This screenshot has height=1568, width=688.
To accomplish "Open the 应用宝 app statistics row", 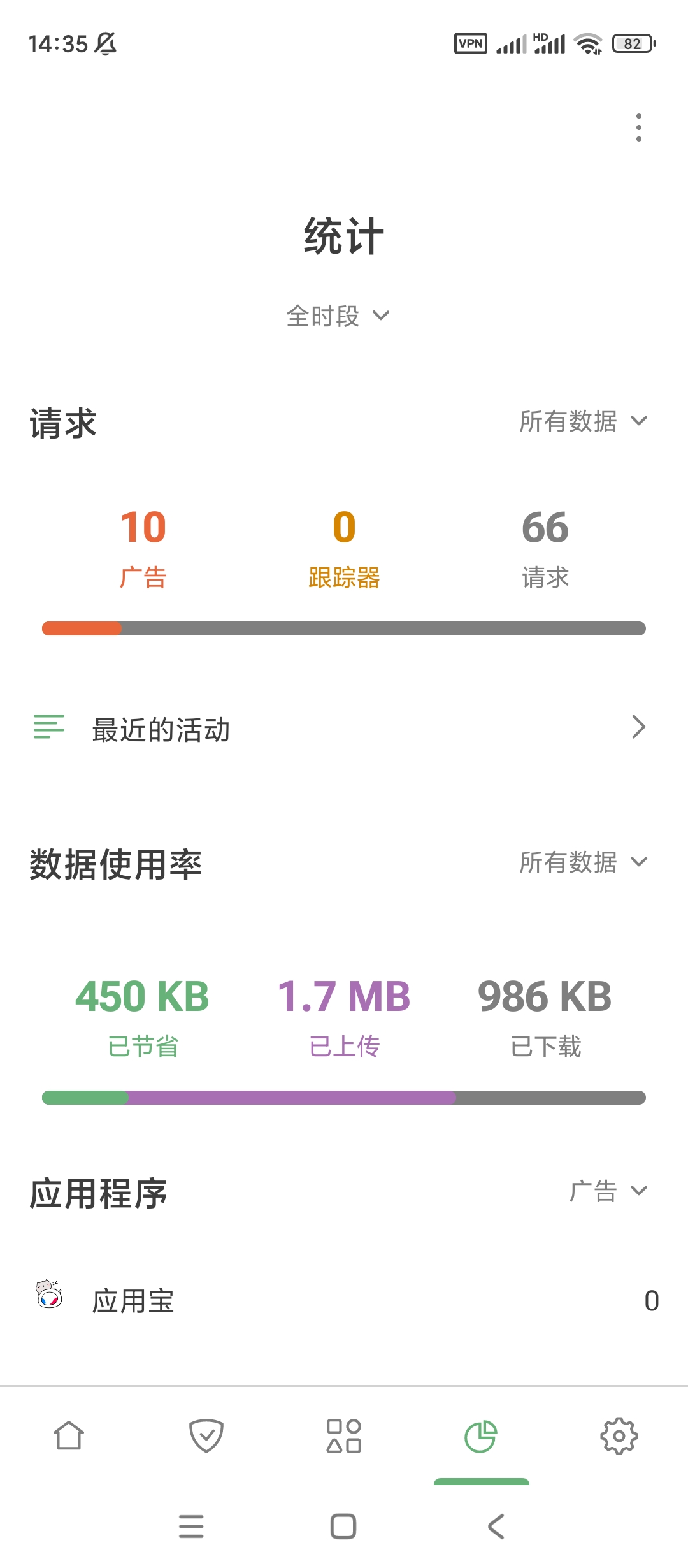I will (x=344, y=1300).
